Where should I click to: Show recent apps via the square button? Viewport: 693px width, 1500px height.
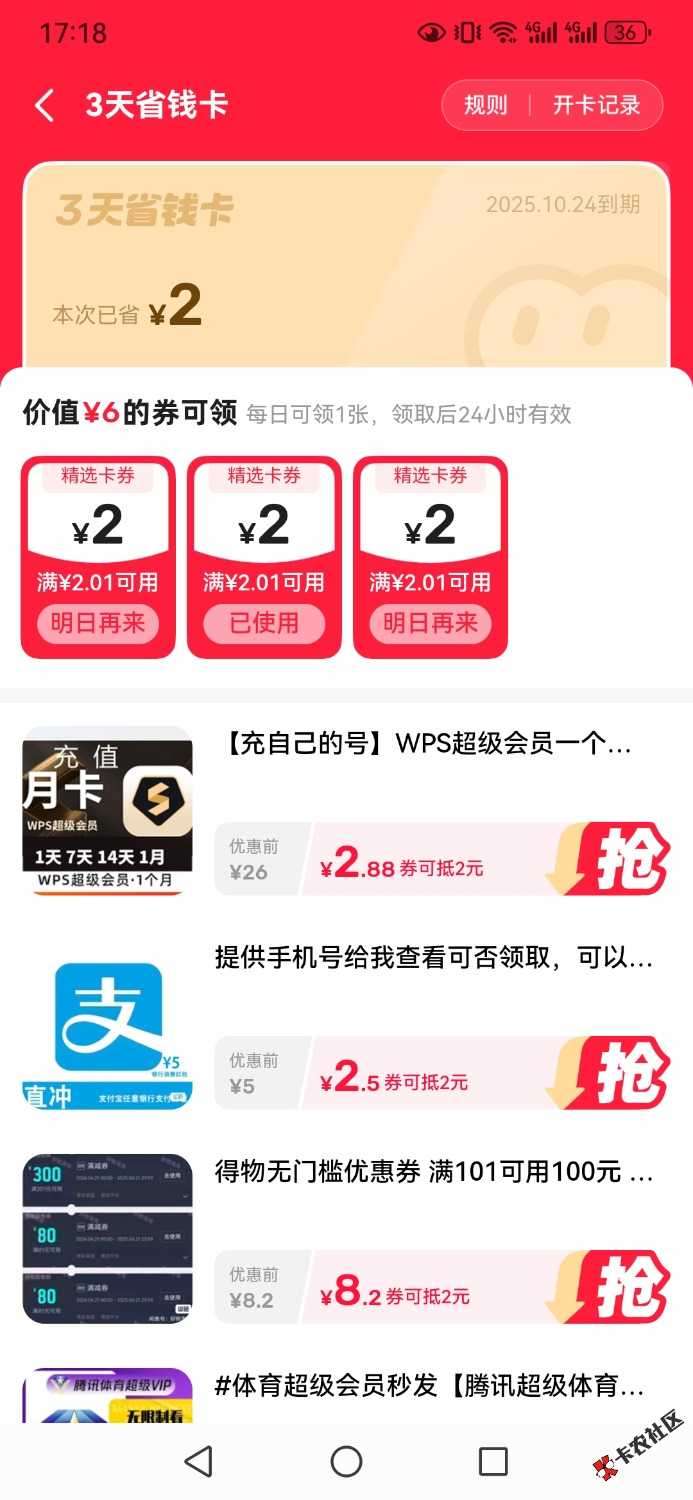click(493, 1462)
